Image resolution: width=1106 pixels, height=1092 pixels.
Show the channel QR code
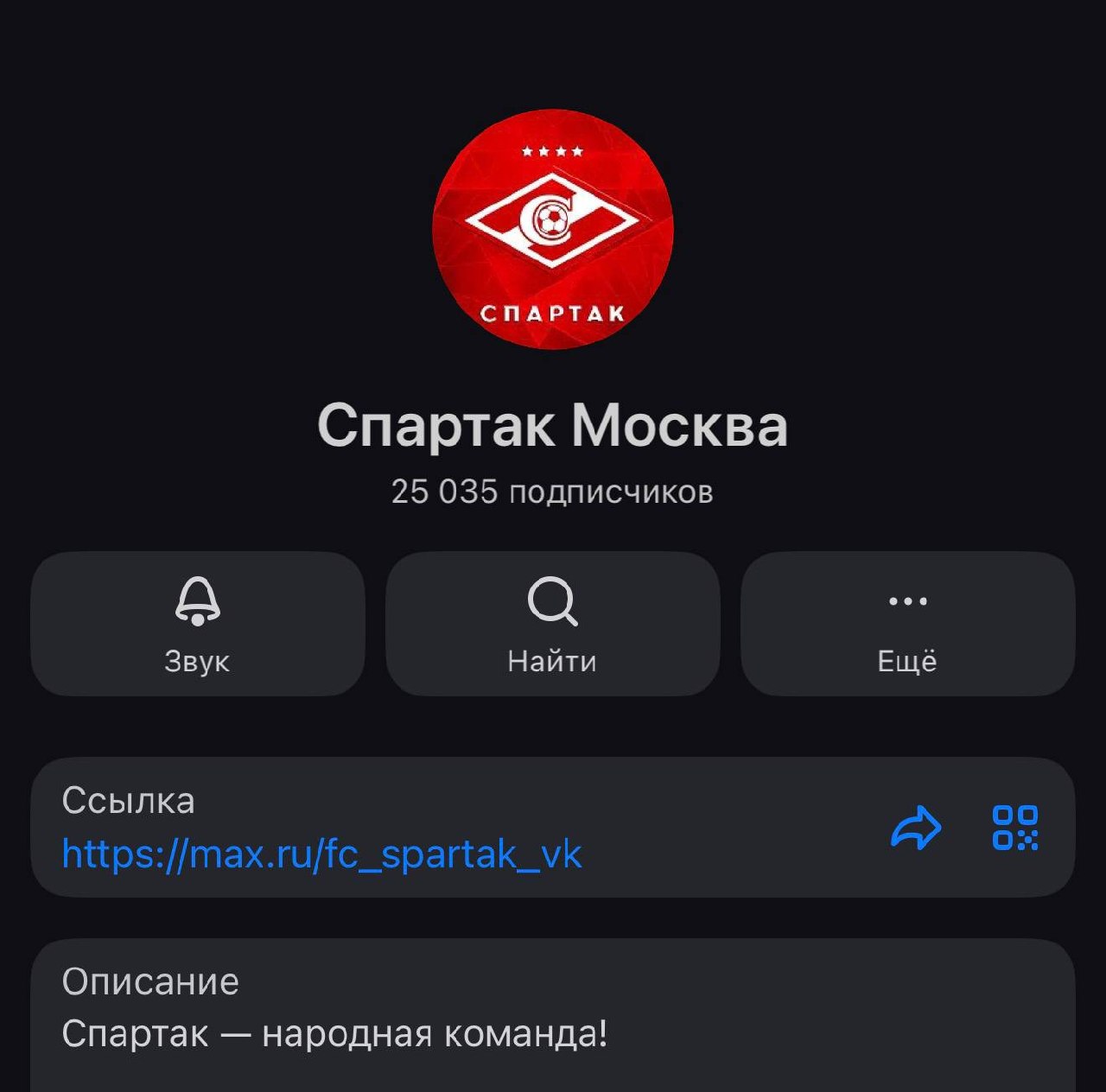coord(1015,829)
